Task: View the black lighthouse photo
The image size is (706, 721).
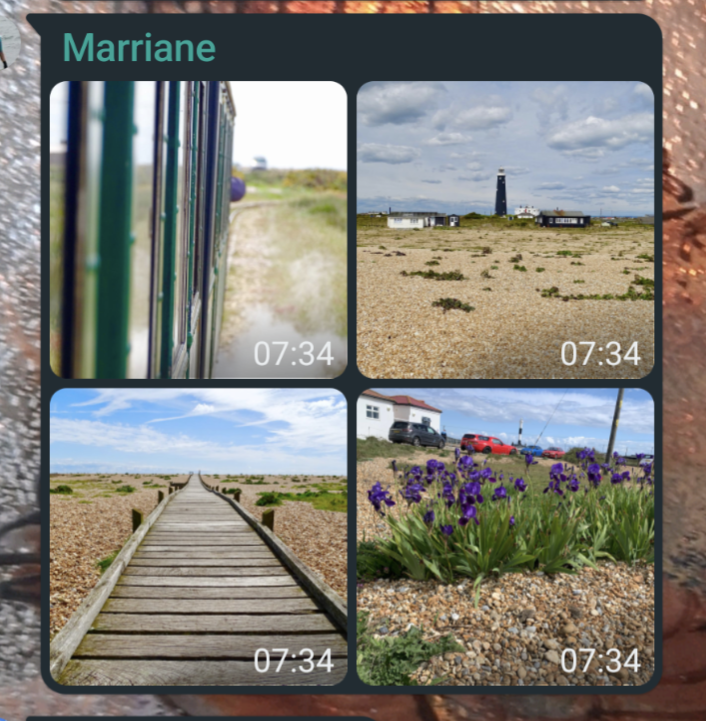Action: (505, 230)
